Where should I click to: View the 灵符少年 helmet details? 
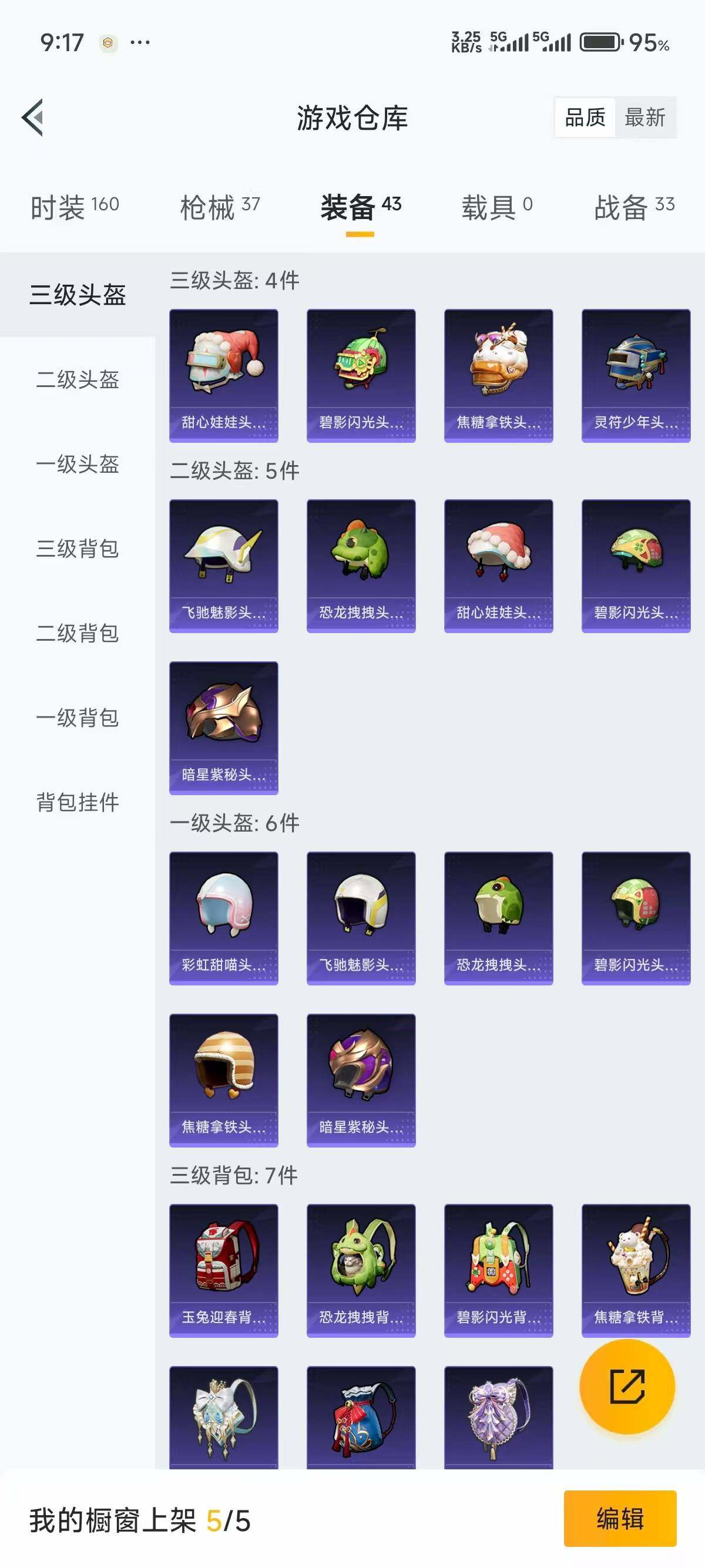click(635, 372)
